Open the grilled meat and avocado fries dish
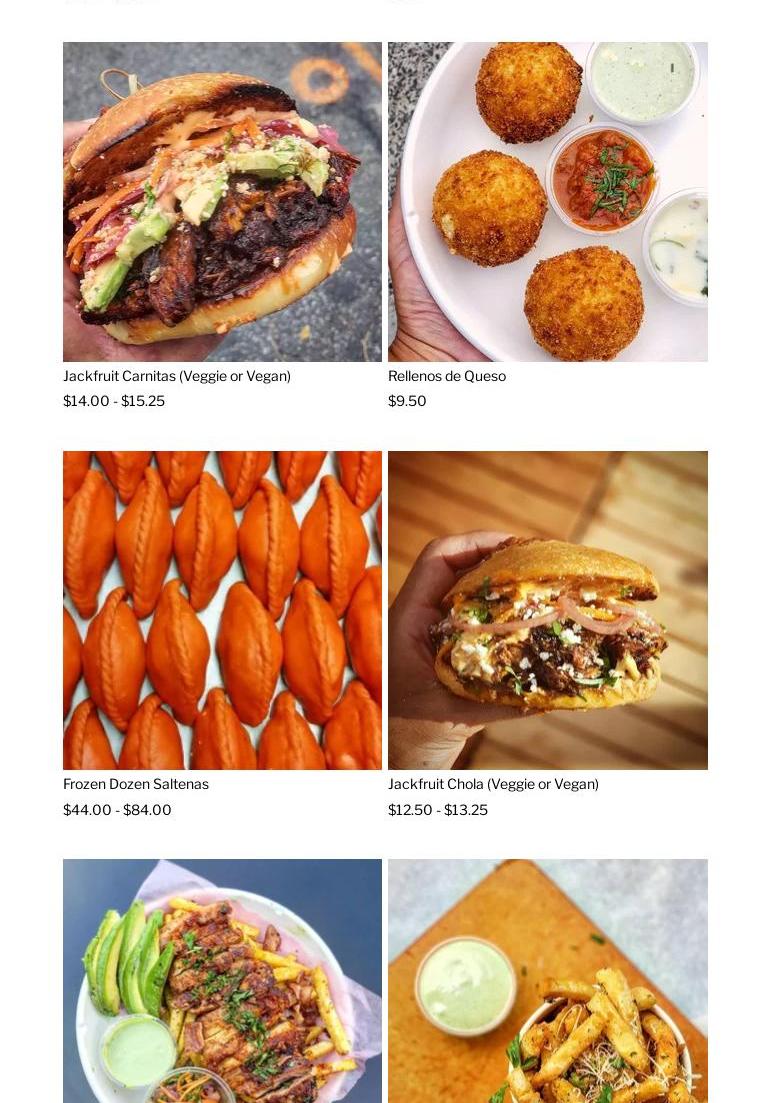 (x=222, y=980)
